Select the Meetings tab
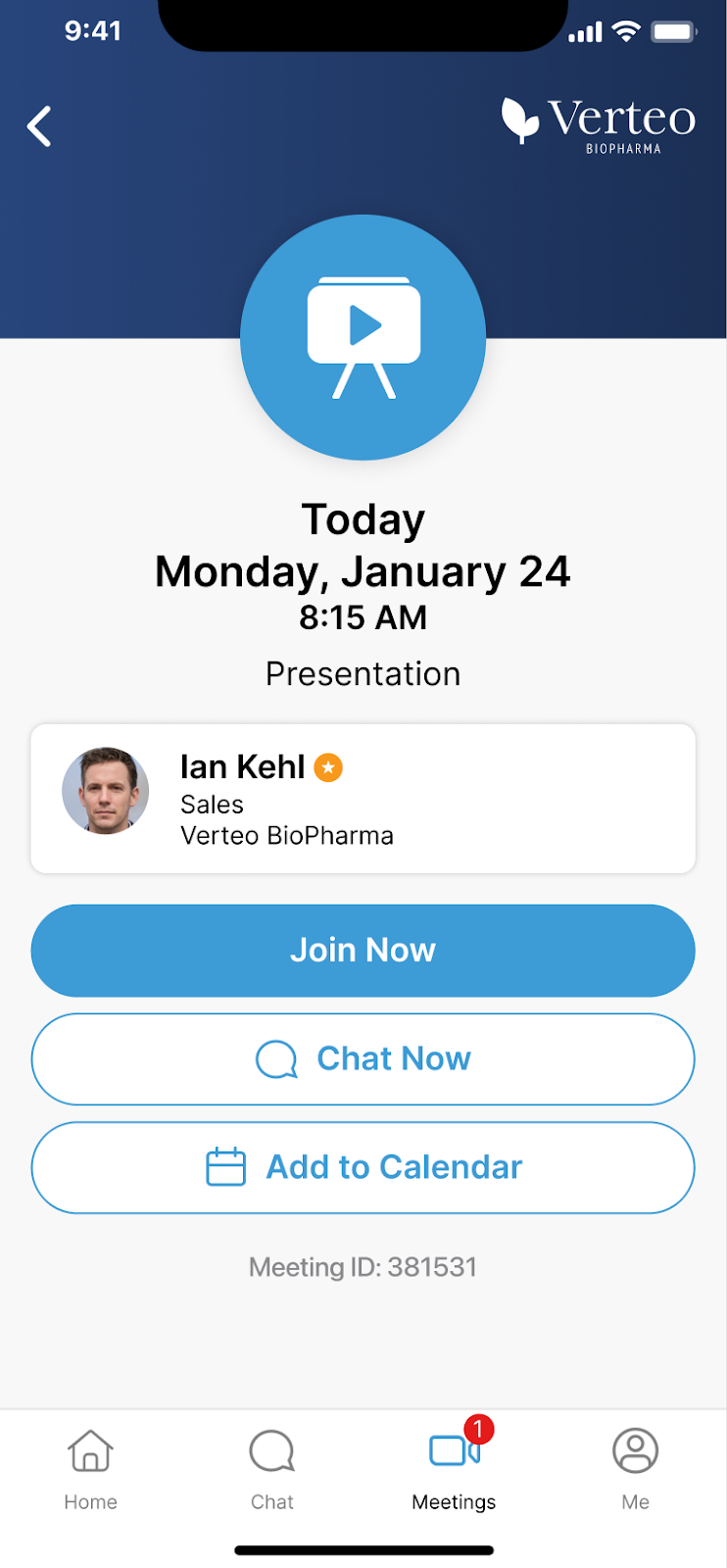Viewport: 727px width, 1568px height. tap(454, 1468)
